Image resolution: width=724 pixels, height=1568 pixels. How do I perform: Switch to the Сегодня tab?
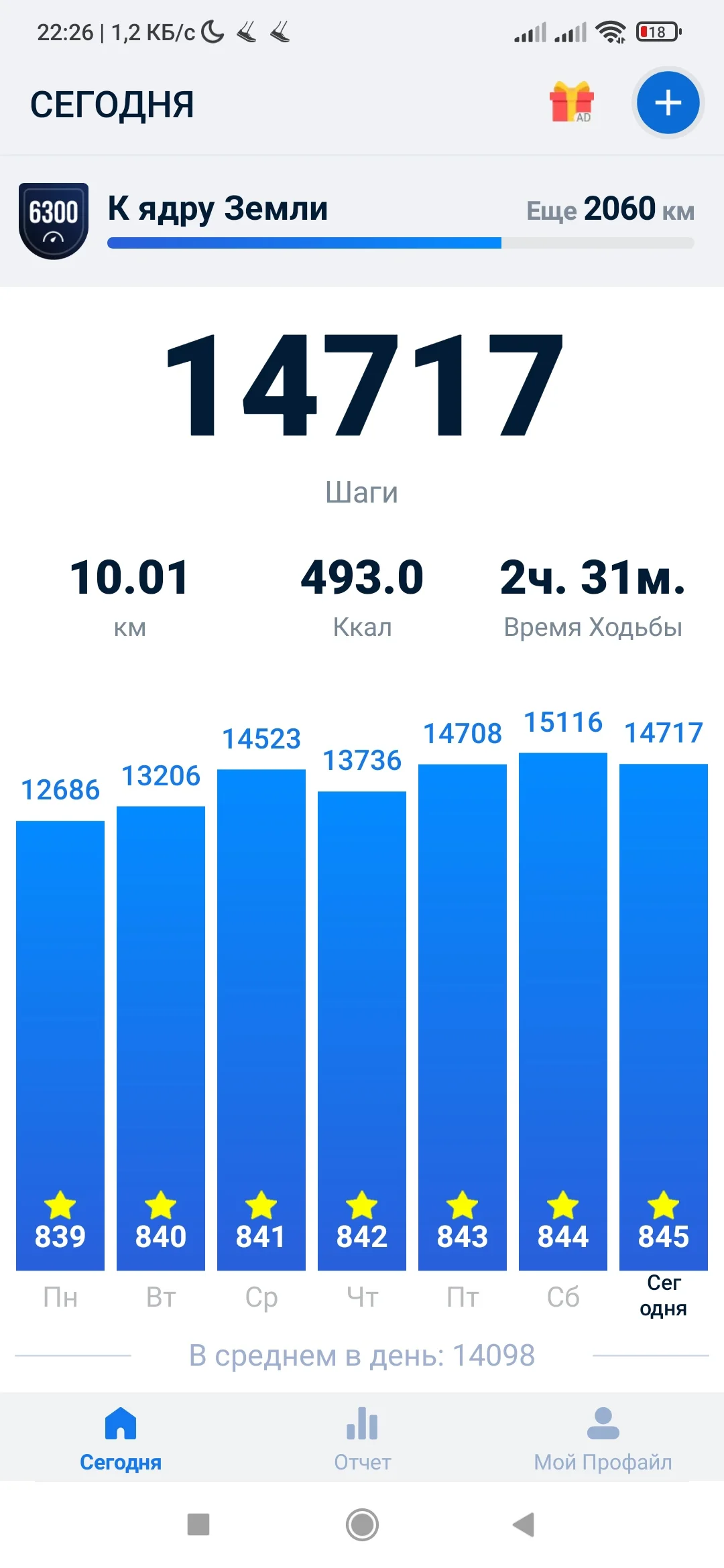pyautogui.click(x=121, y=1439)
